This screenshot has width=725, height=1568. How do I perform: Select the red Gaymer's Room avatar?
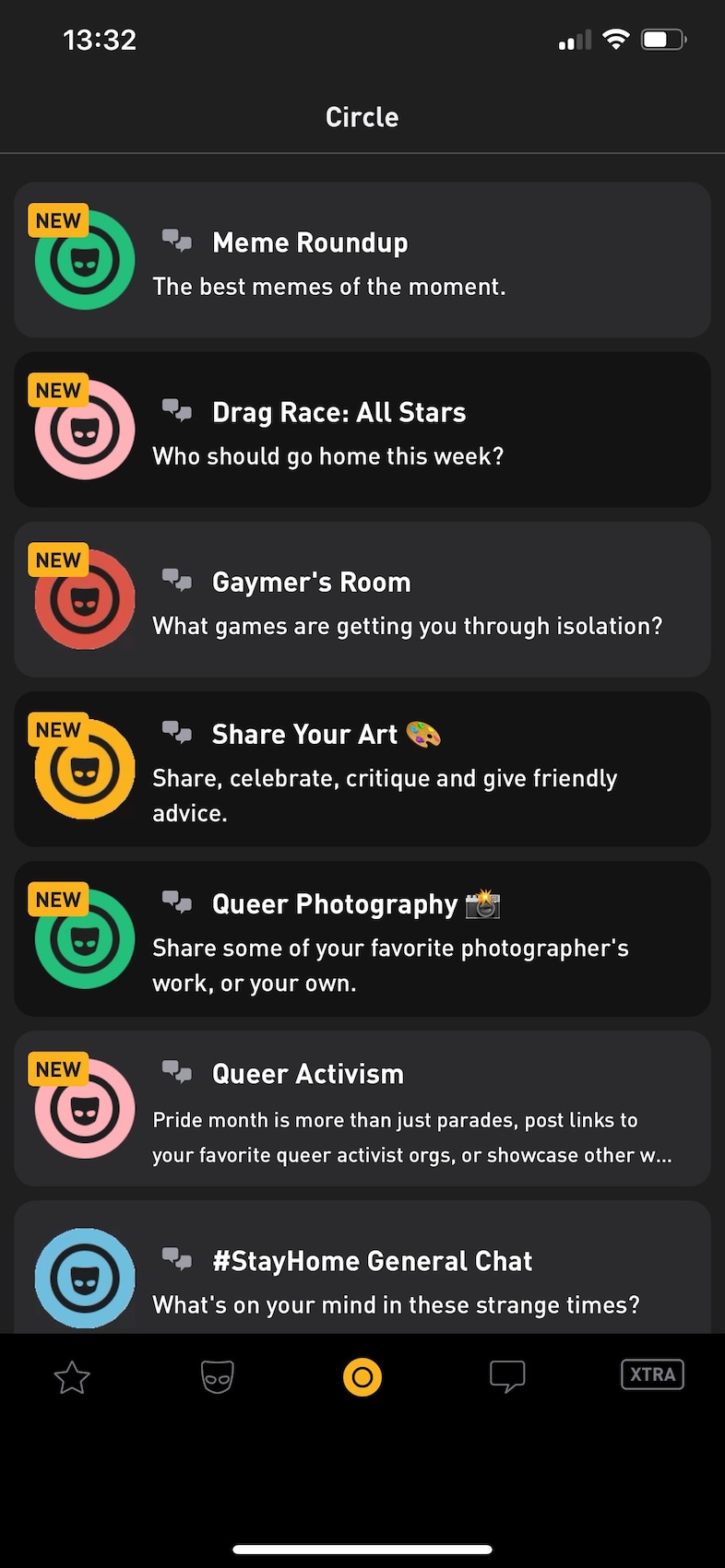coord(84,598)
